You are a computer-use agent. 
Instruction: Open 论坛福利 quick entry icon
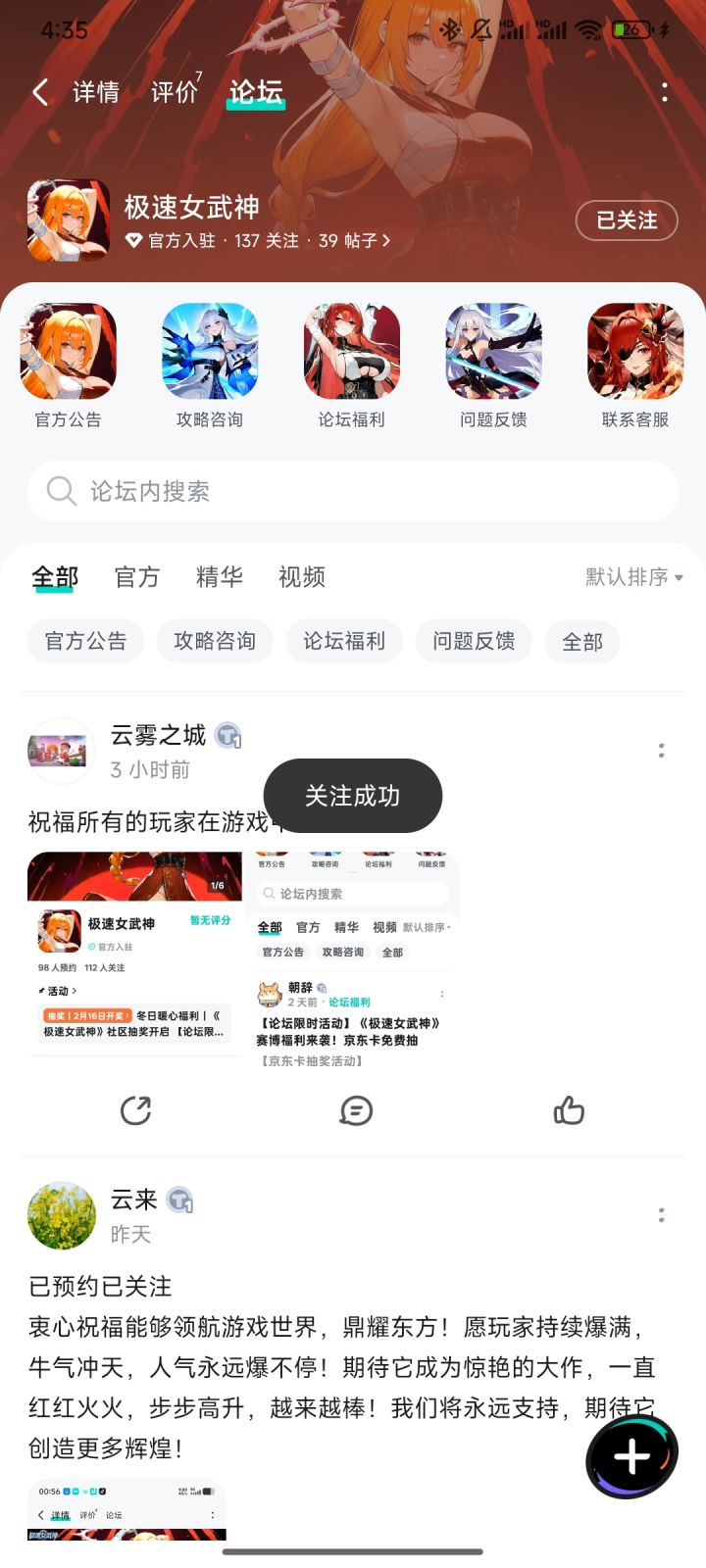pyautogui.click(x=351, y=351)
